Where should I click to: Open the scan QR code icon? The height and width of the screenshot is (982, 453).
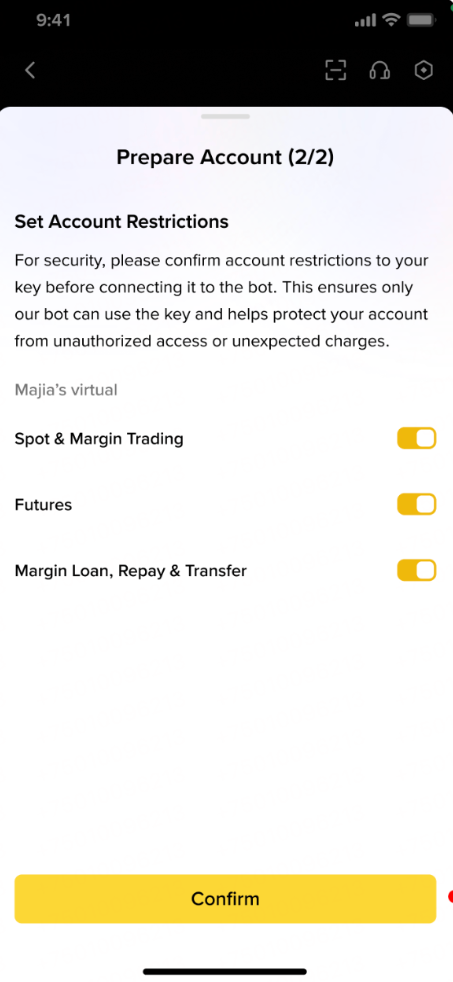[336, 71]
